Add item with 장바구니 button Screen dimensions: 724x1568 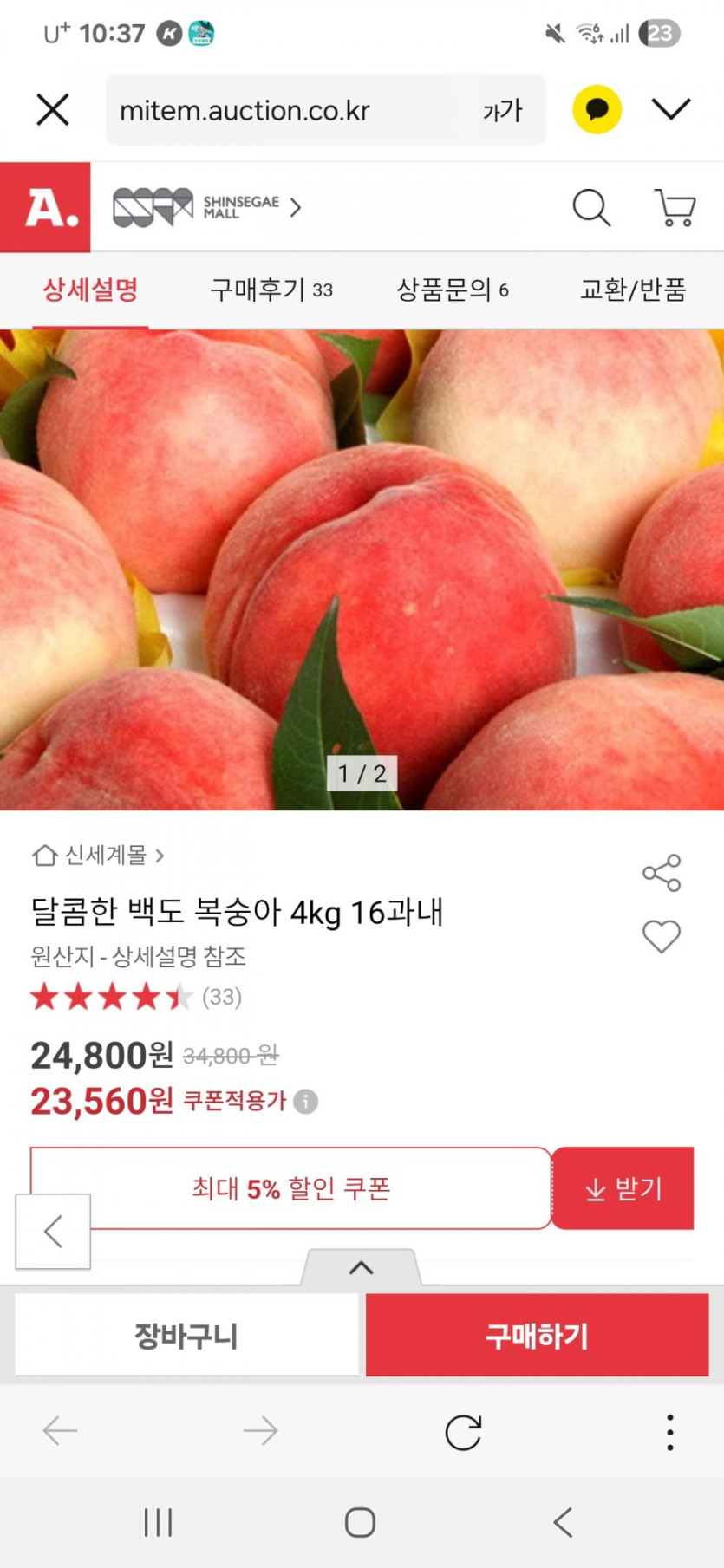tap(186, 1335)
